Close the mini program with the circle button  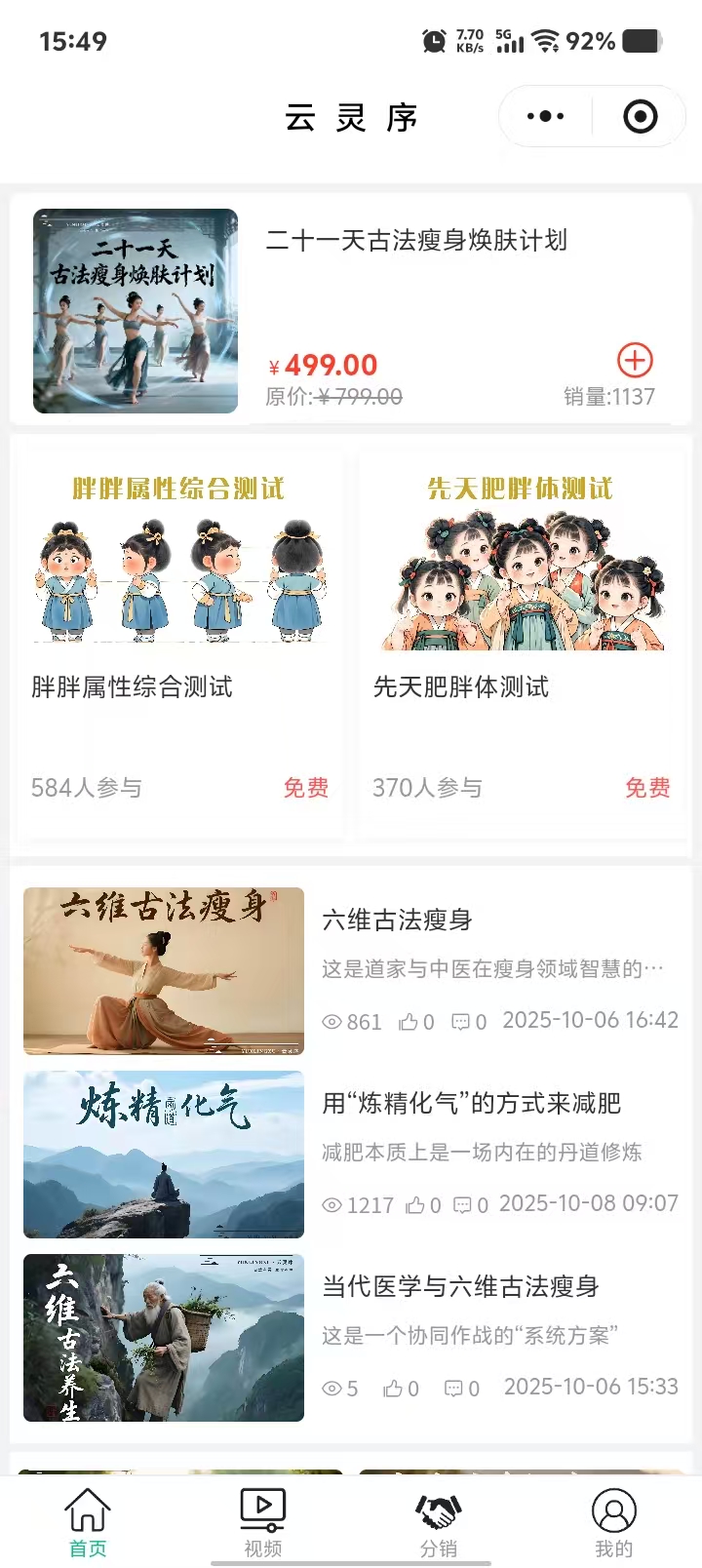[x=640, y=117]
